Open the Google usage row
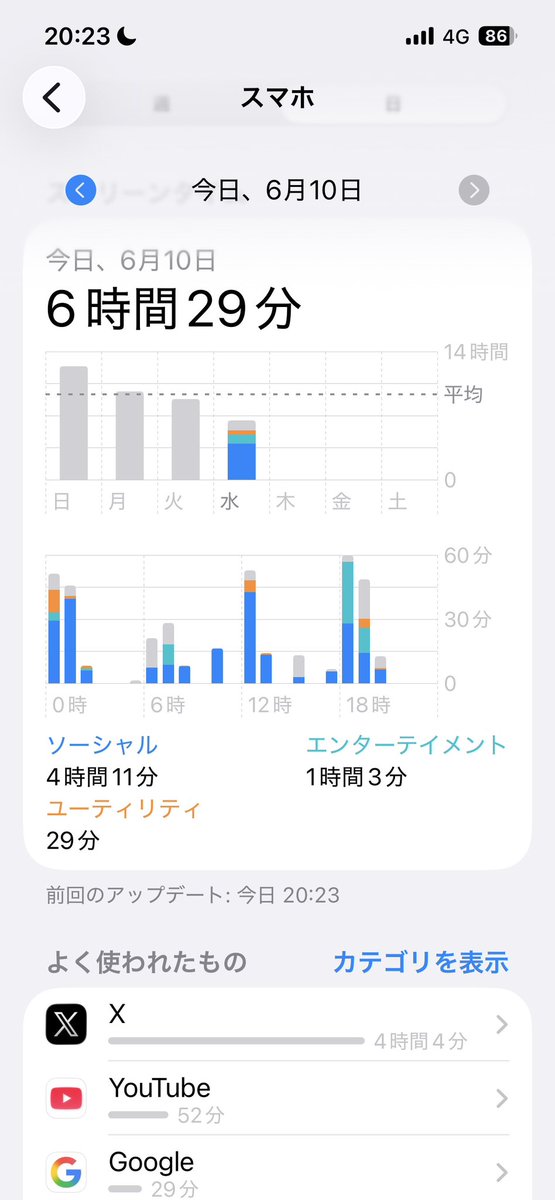Image resolution: width=555 pixels, height=1200 pixels. click(277, 1168)
